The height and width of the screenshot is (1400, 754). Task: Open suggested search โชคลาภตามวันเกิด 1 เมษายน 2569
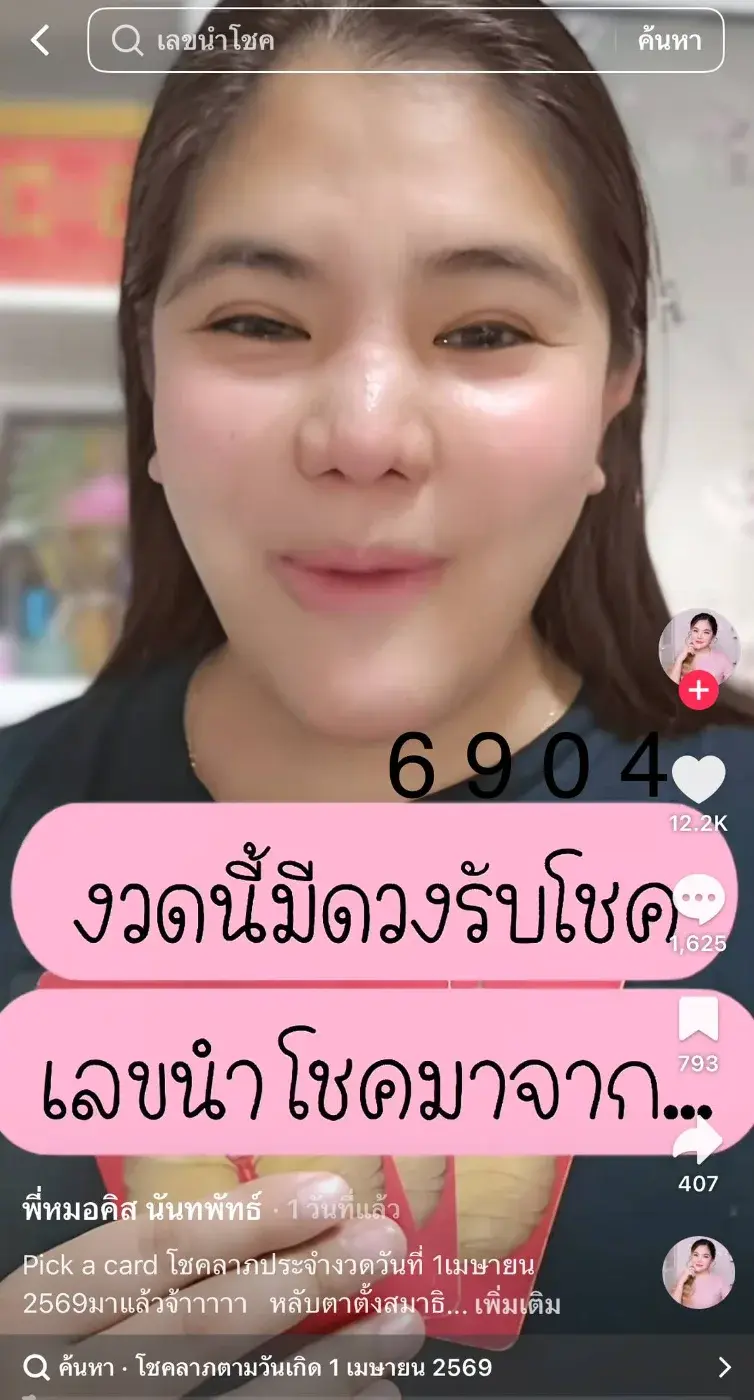[x=377, y=1367]
